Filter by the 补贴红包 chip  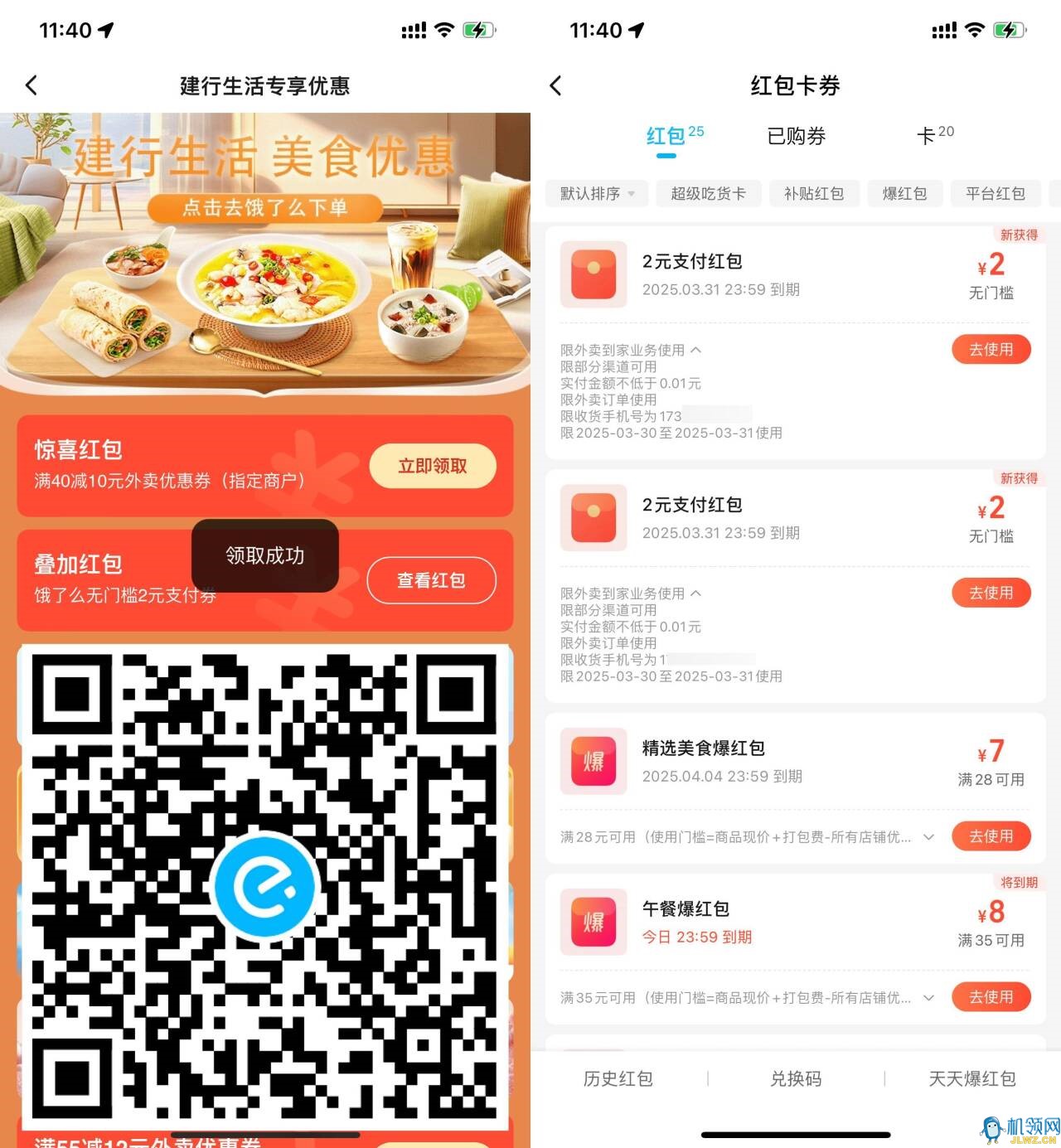(x=813, y=193)
